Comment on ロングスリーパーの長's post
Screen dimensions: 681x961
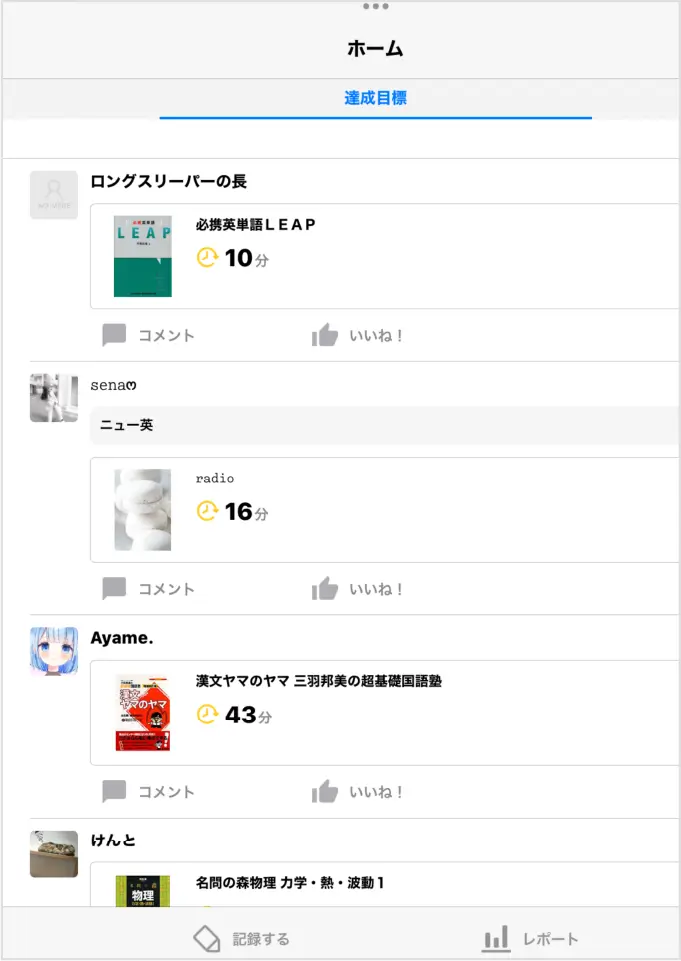pos(149,335)
